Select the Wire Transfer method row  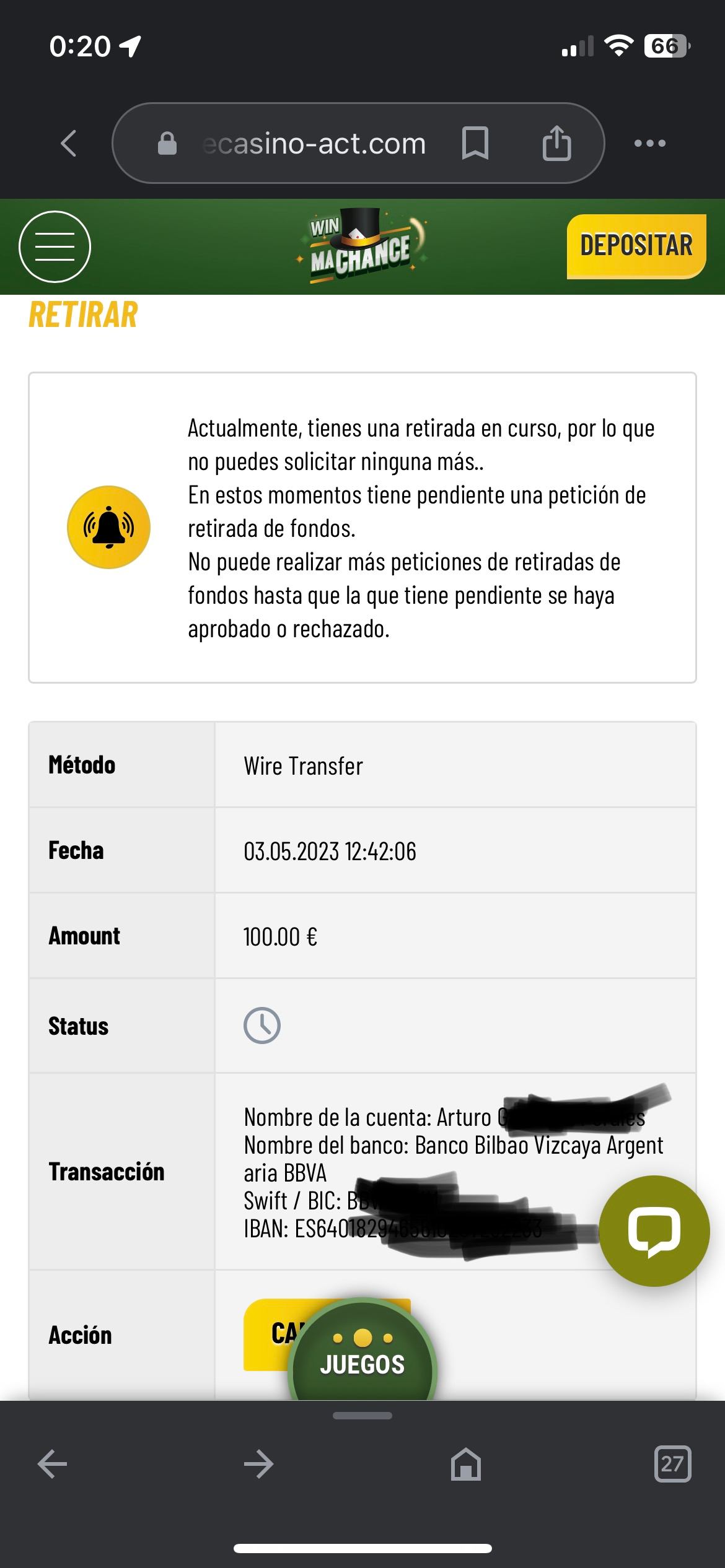[304, 765]
